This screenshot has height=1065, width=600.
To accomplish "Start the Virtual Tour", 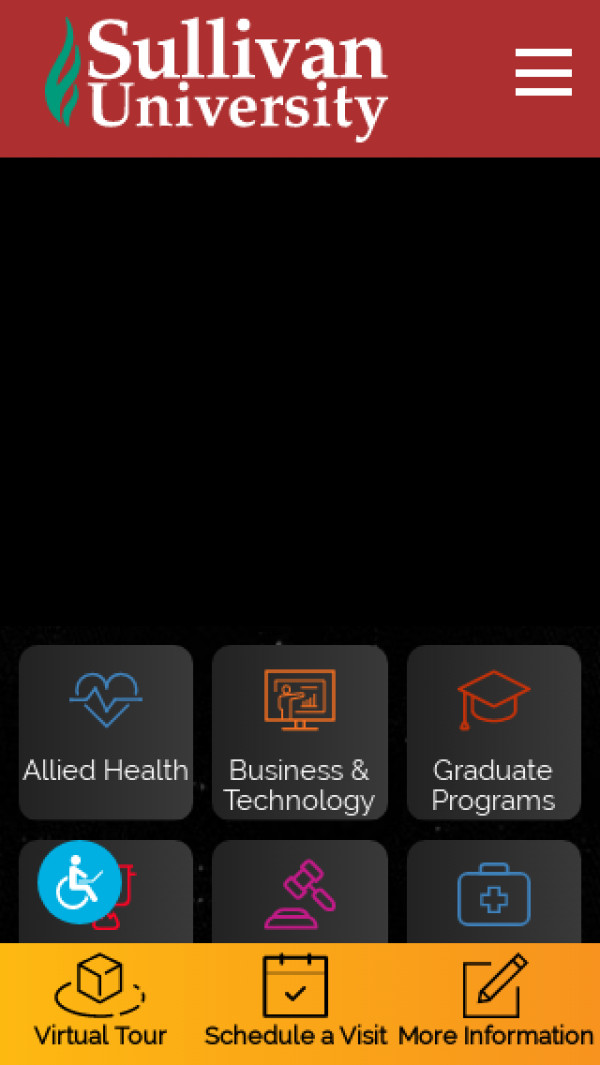I will coord(100,1003).
